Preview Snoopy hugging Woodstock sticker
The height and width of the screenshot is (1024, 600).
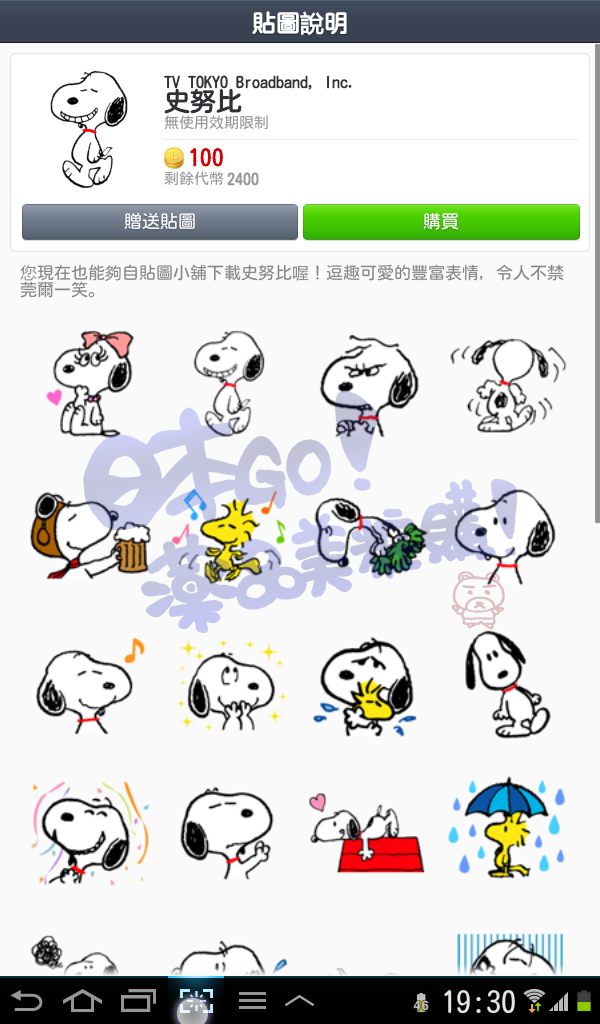[364, 683]
